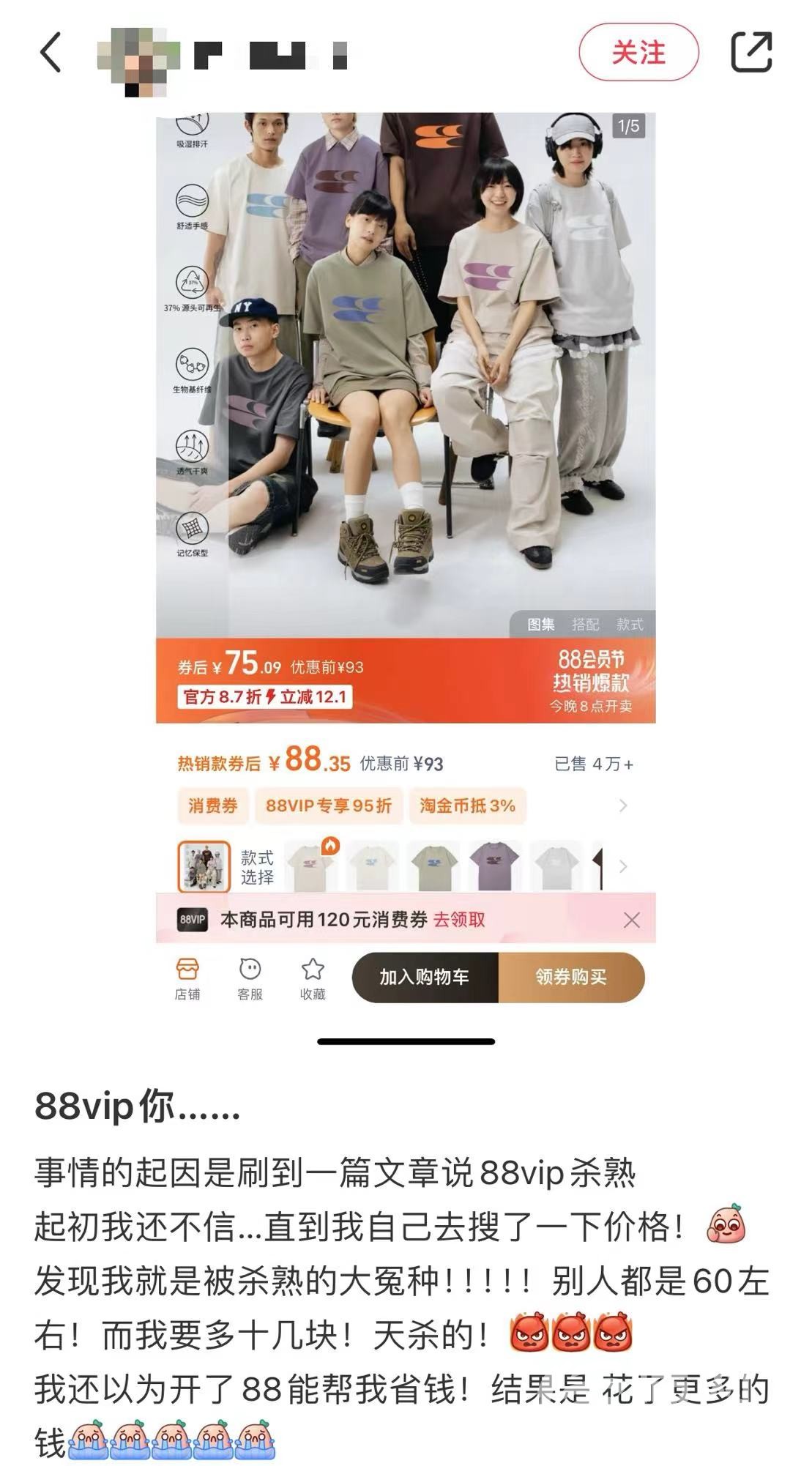Go back using the top-left arrow
The image size is (812, 1466).
(x=50, y=53)
